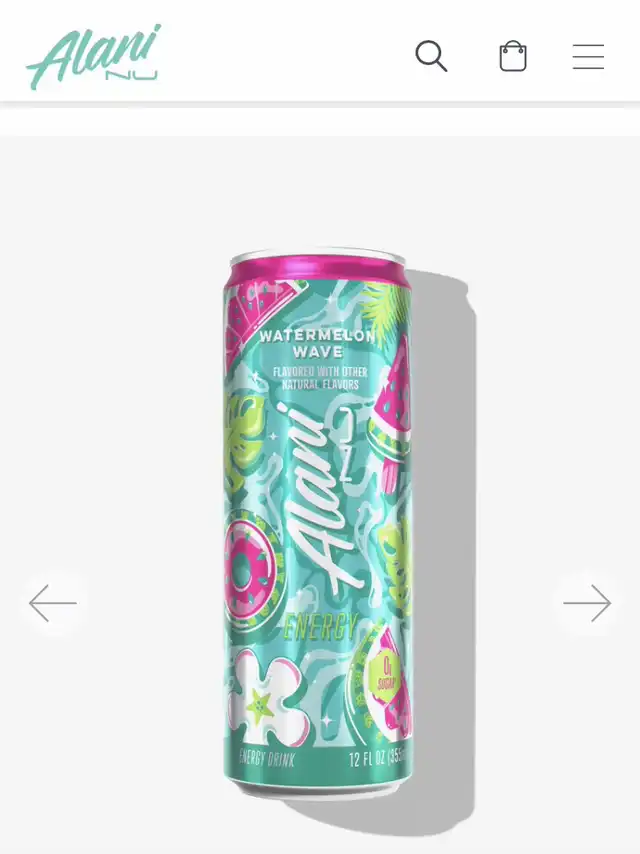Open the shopping bag
The width and height of the screenshot is (640, 854).
(513, 56)
